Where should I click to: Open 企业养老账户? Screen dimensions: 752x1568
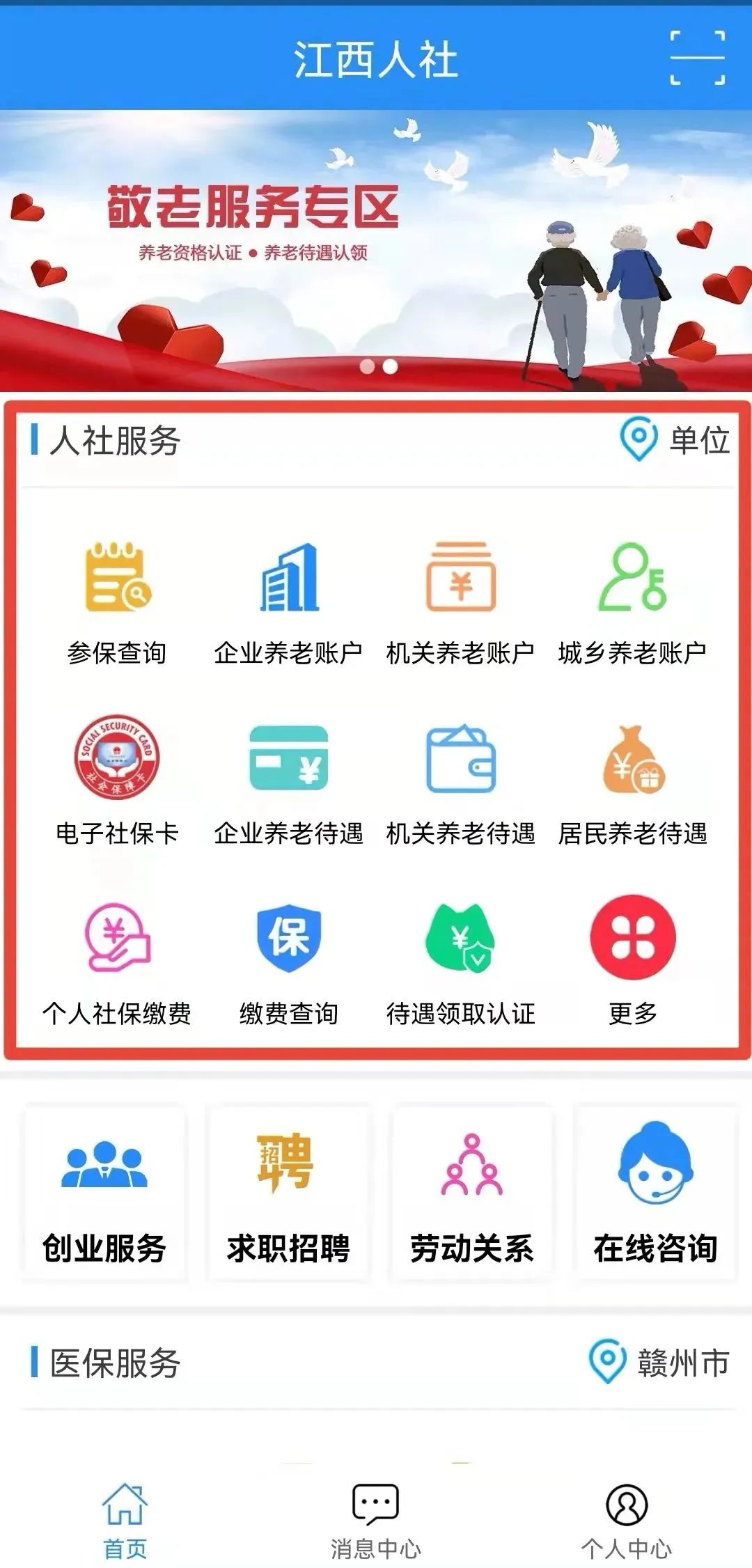pyautogui.click(x=288, y=602)
